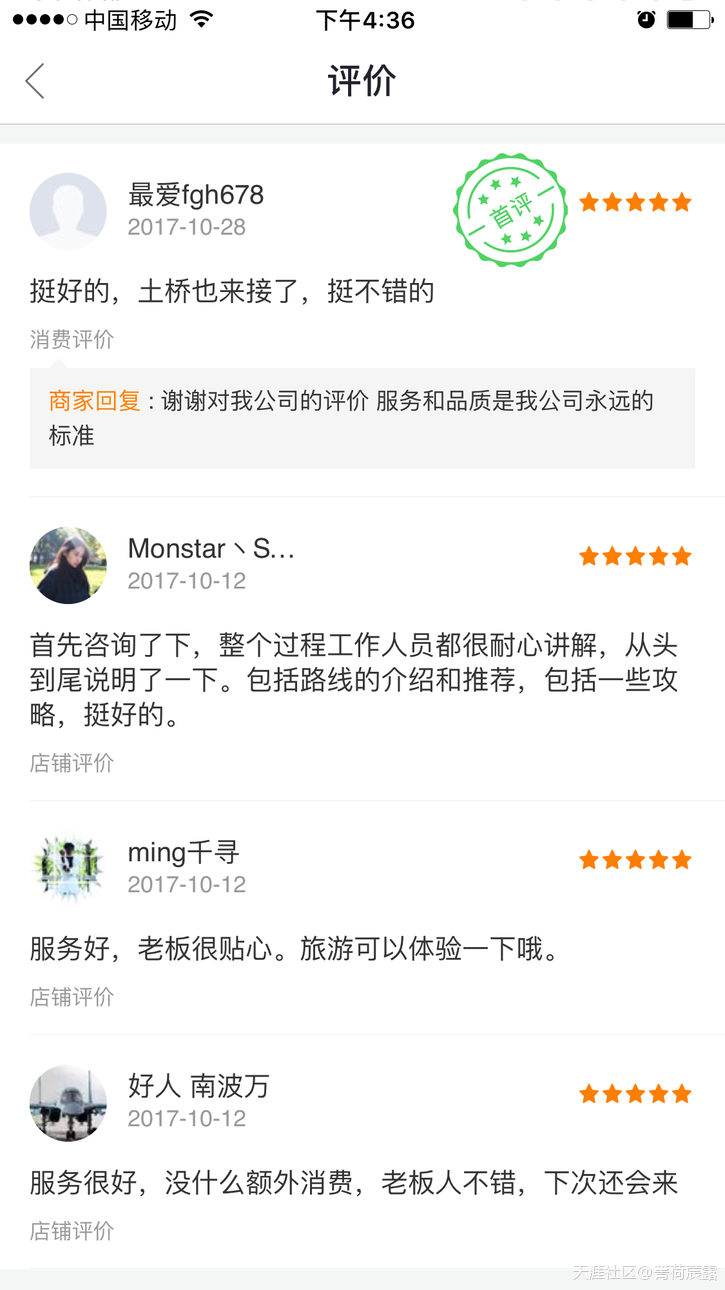The width and height of the screenshot is (725, 1290).
Task: Open ming千寻's avatar
Action: coord(68,868)
